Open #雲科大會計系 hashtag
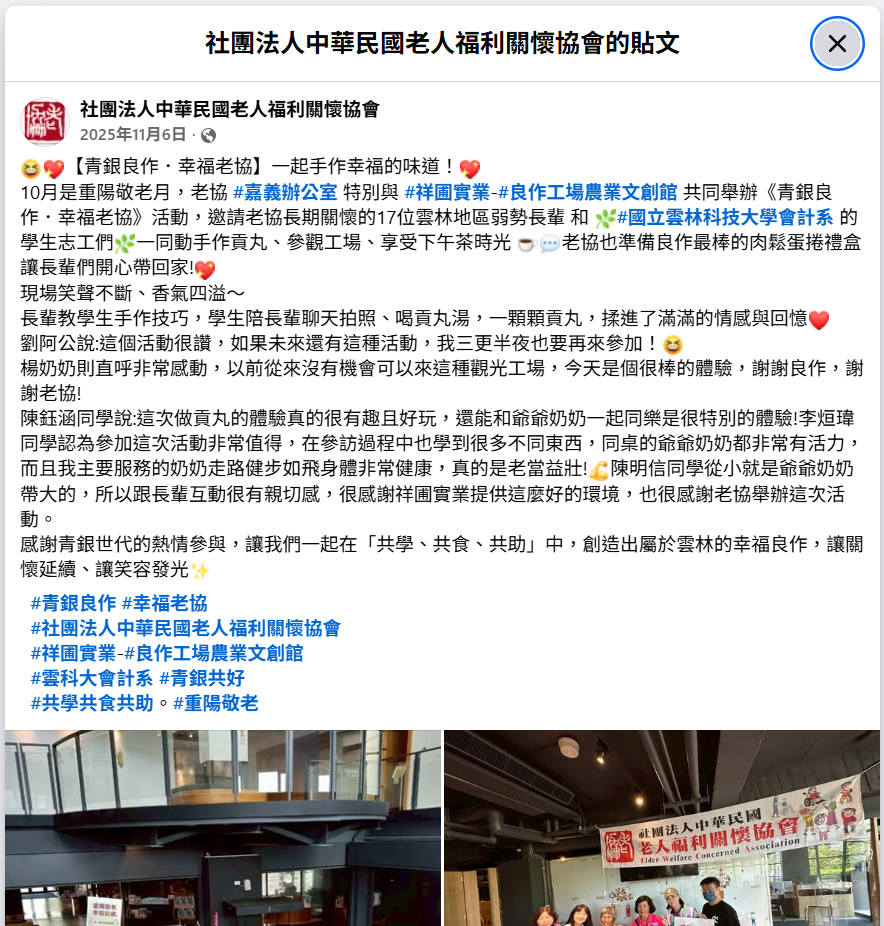The height and width of the screenshot is (926, 884). click(x=92, y=678)
